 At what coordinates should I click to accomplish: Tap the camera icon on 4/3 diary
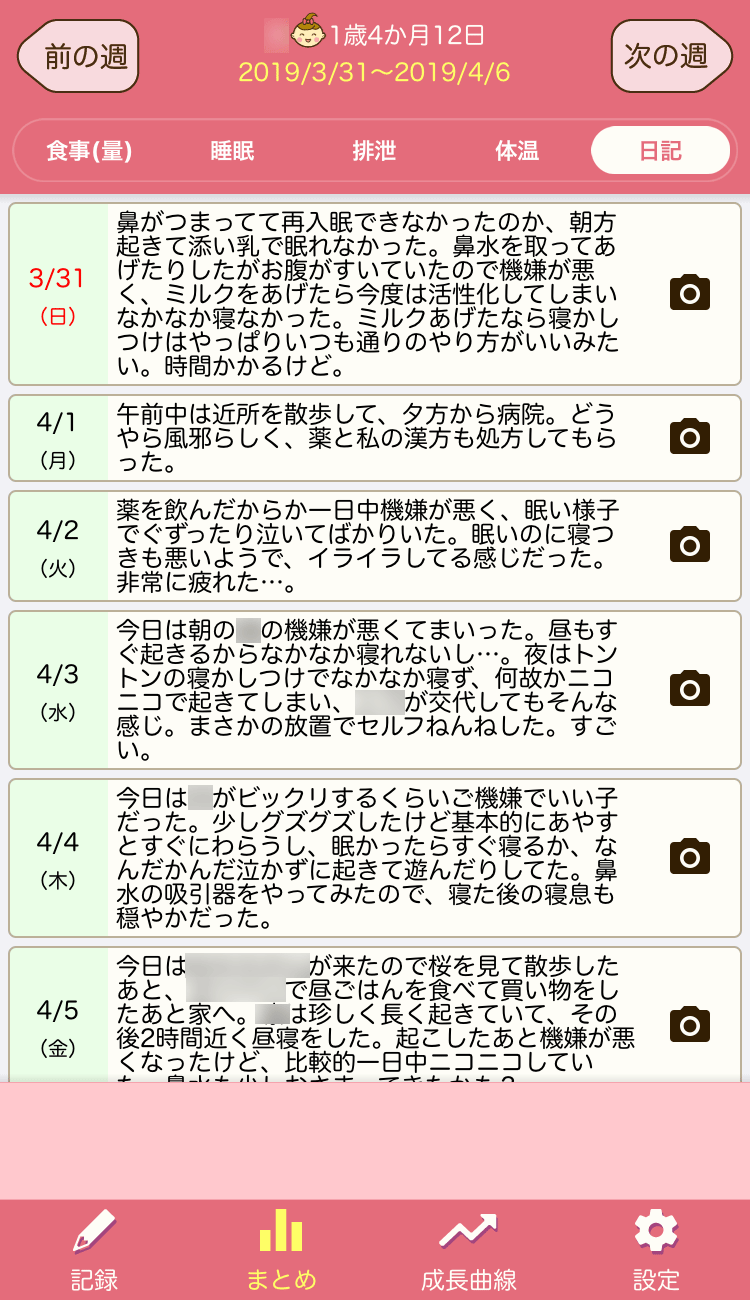[x=689, y=689]
